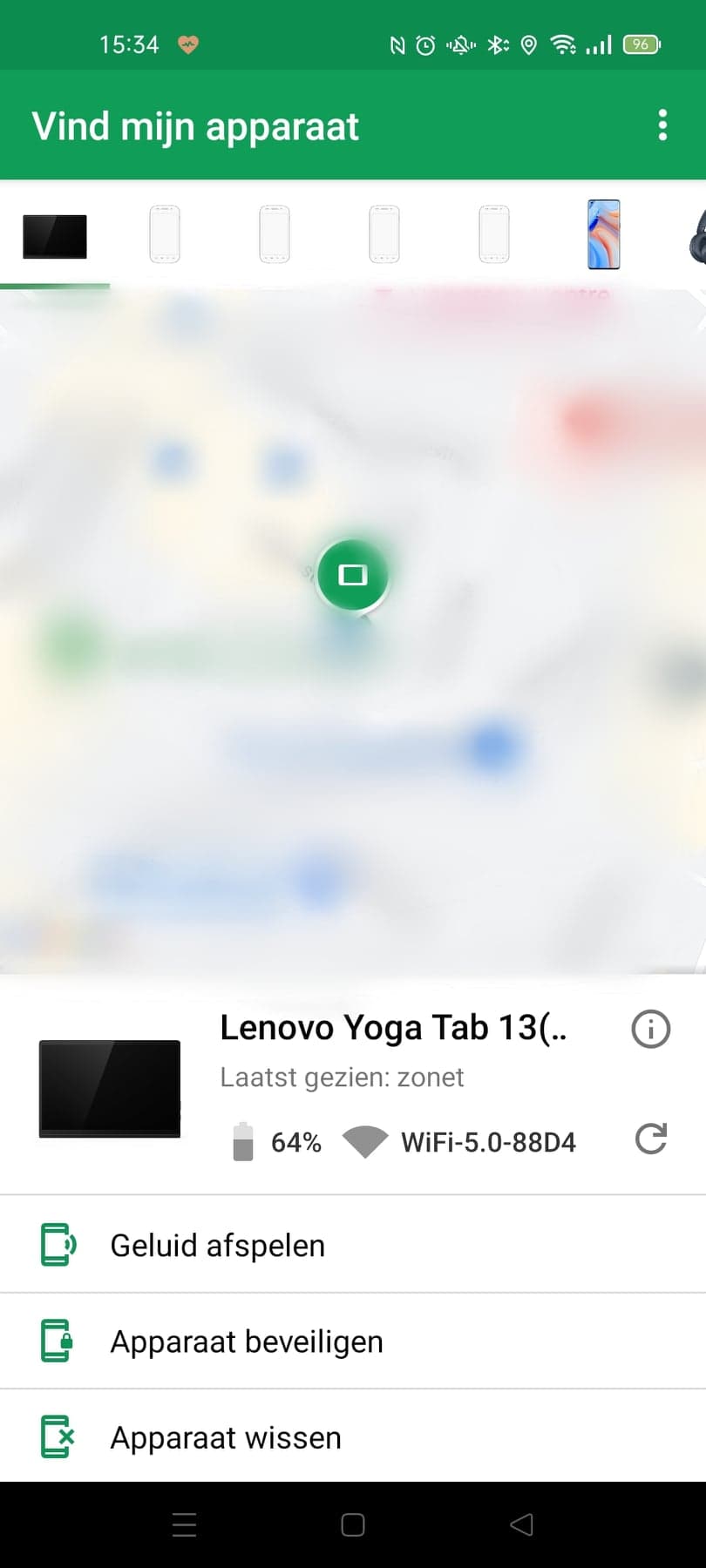Open device info for Lenovo Yoga Tab
The width and height of the screenshot is (706, 1568).
click(x=650, y=1029)
